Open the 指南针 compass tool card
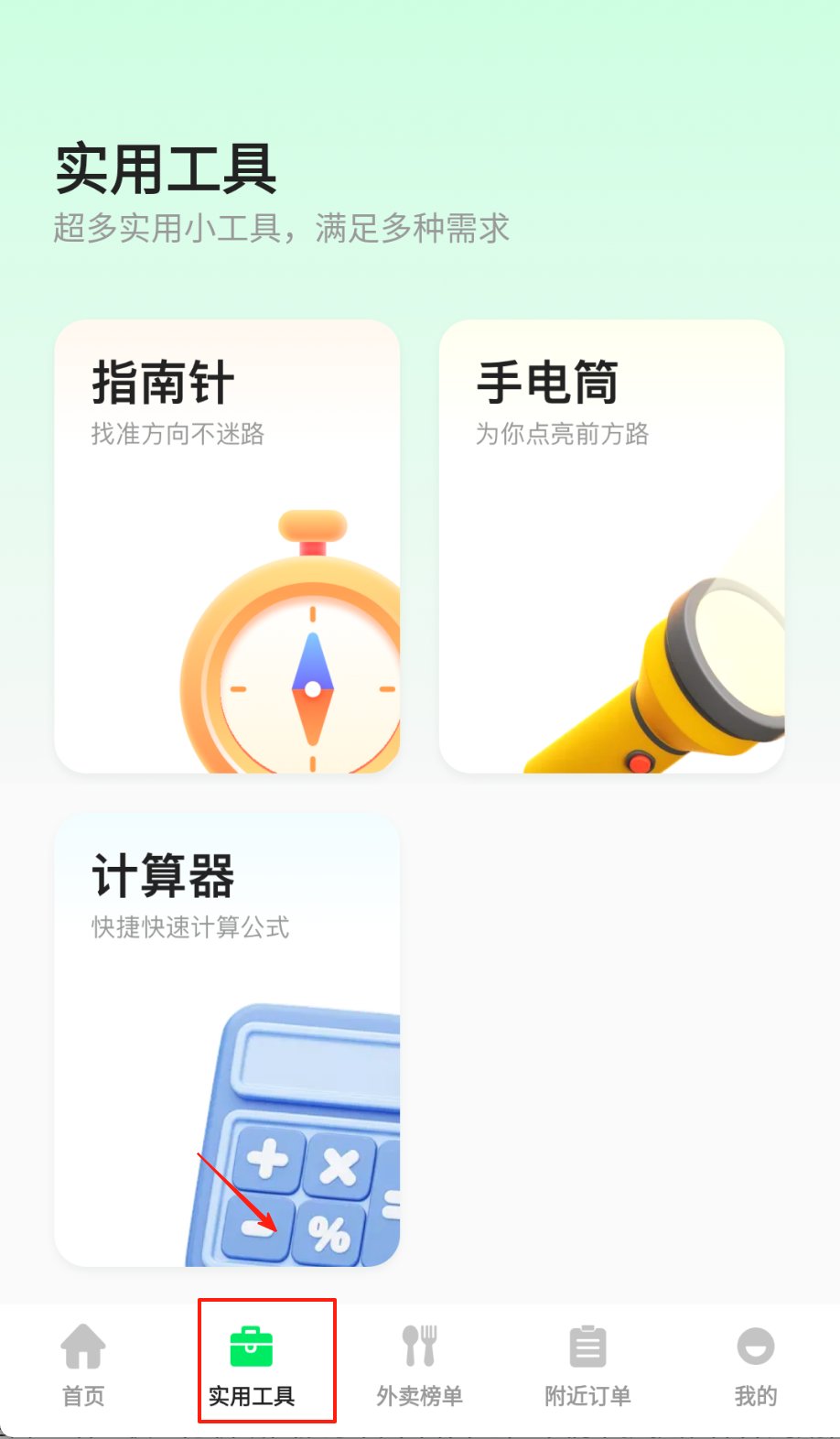 pyautogui.click(x=227, y=546)
